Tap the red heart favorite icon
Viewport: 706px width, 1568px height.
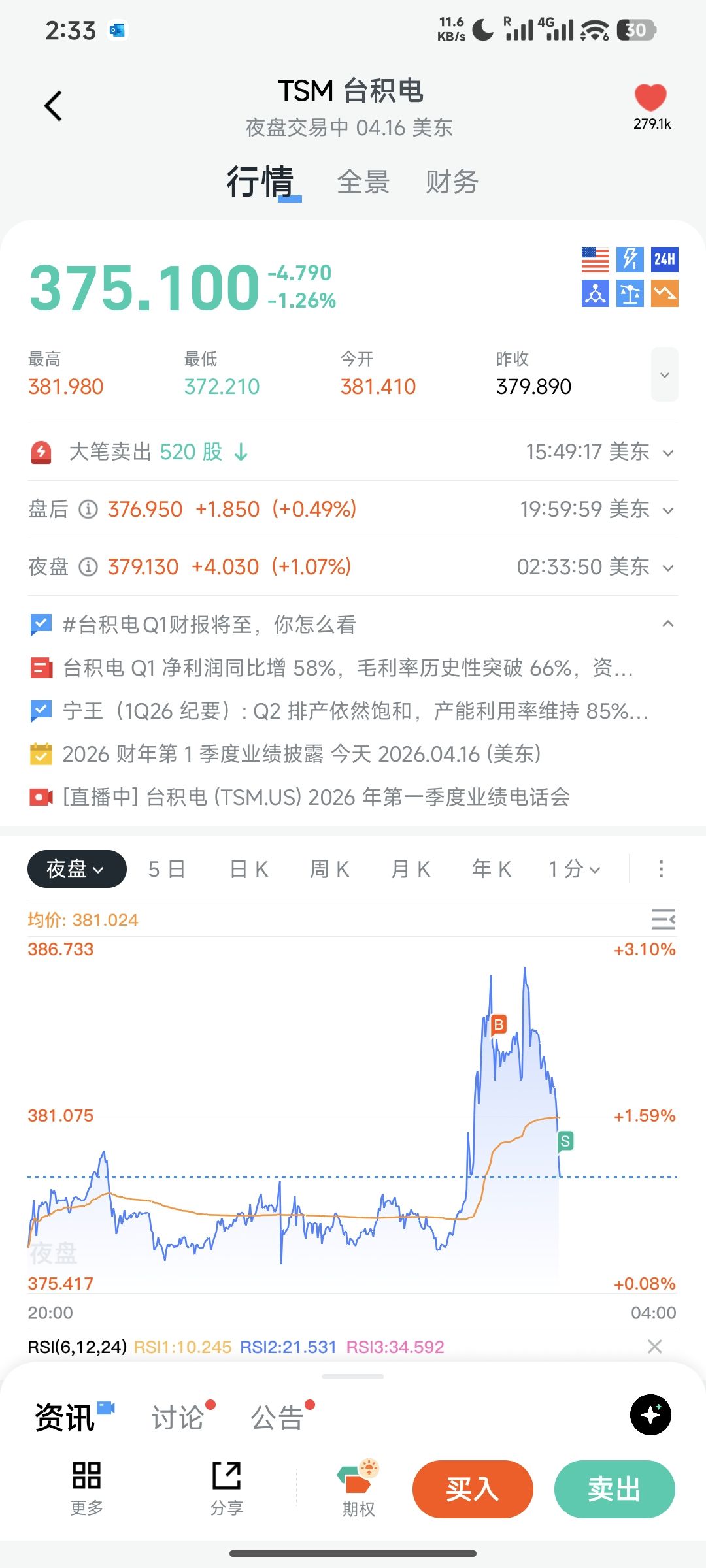650,98
